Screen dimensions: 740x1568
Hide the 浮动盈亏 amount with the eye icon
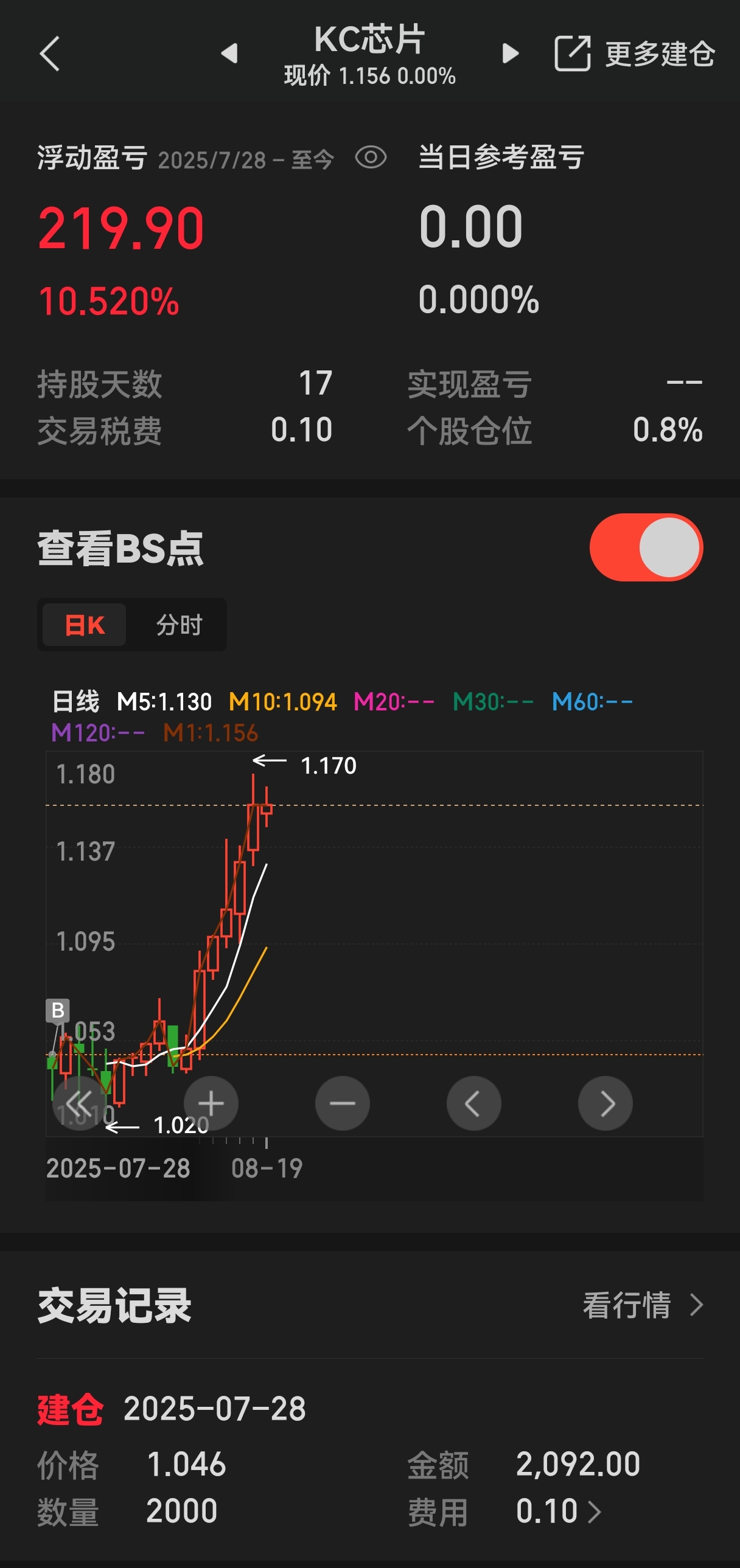[371, 158]
